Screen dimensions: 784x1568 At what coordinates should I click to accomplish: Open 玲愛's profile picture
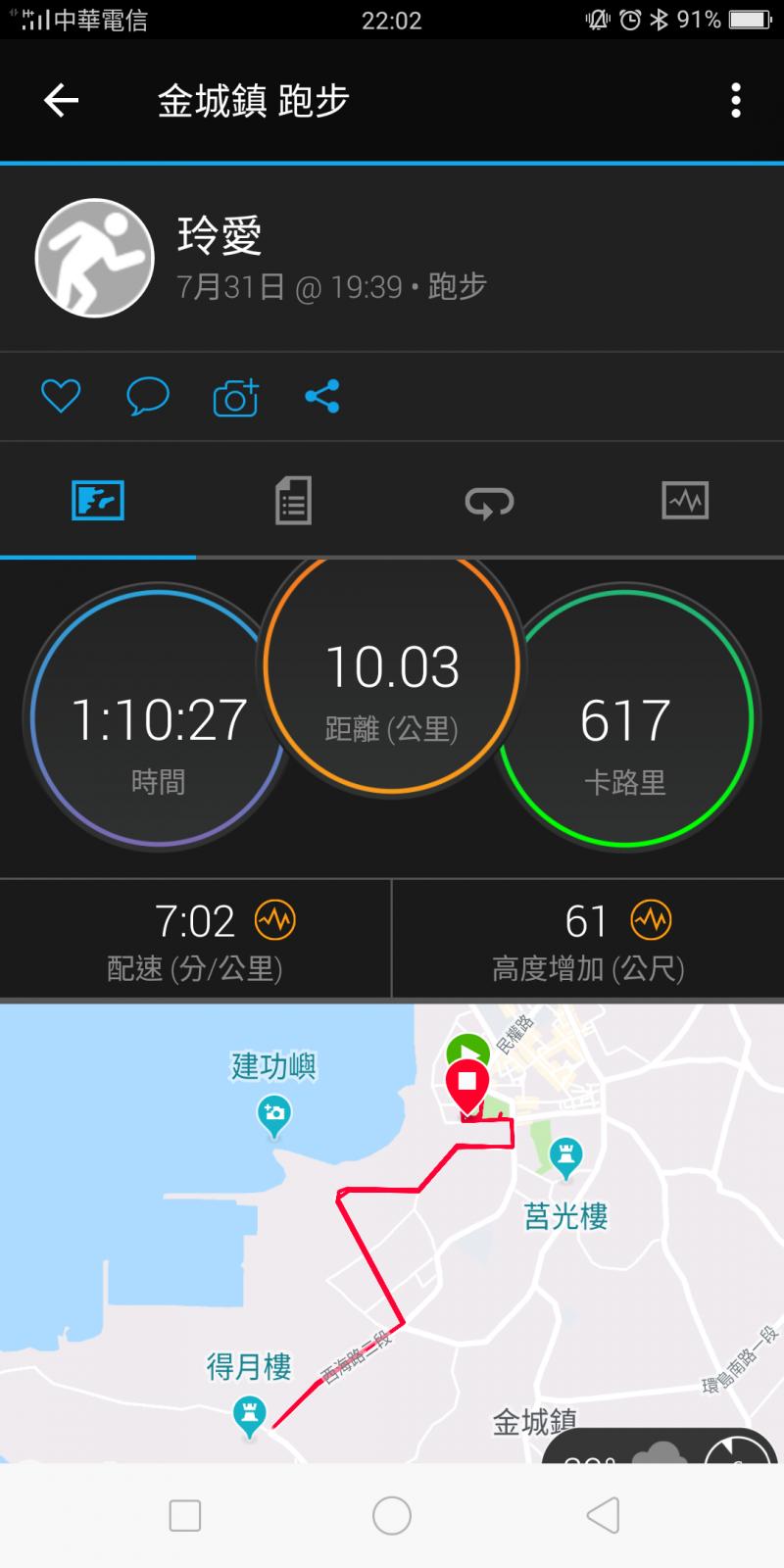click(x=95, y=259)
